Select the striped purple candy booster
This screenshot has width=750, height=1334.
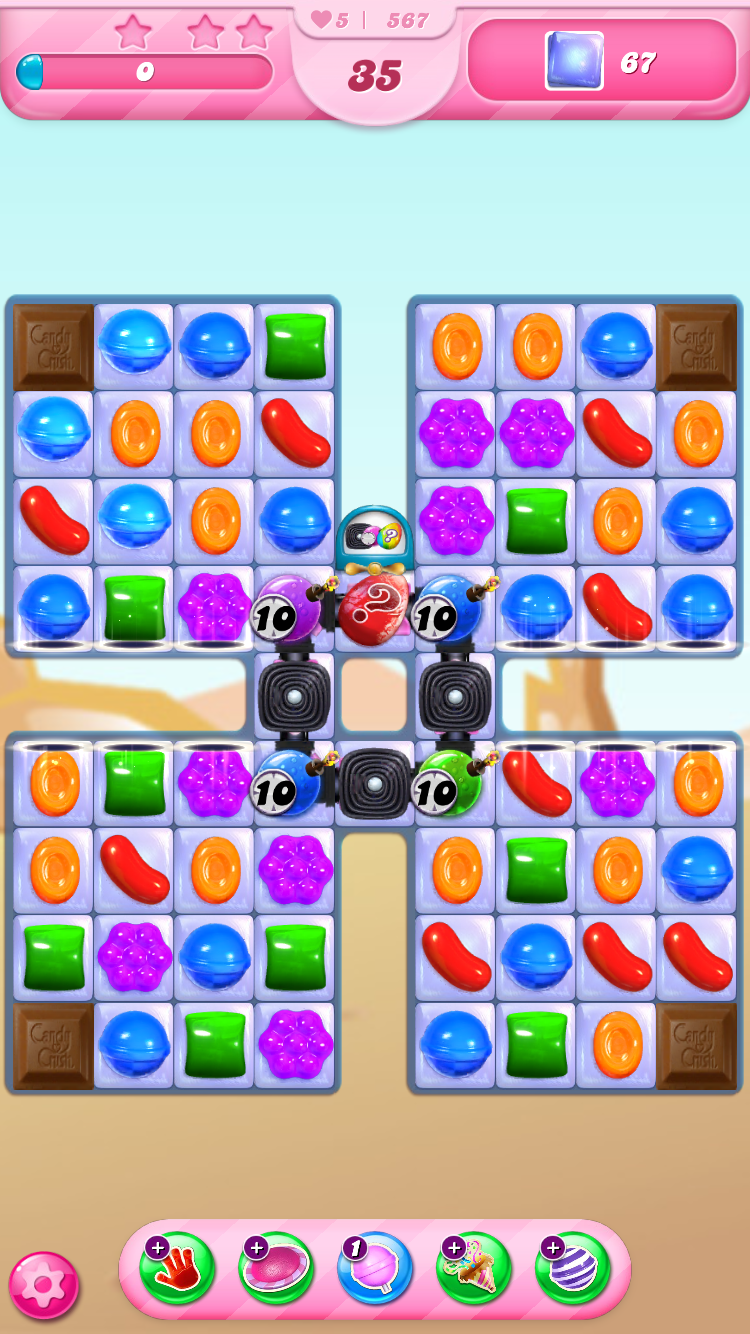[573, 1268]
